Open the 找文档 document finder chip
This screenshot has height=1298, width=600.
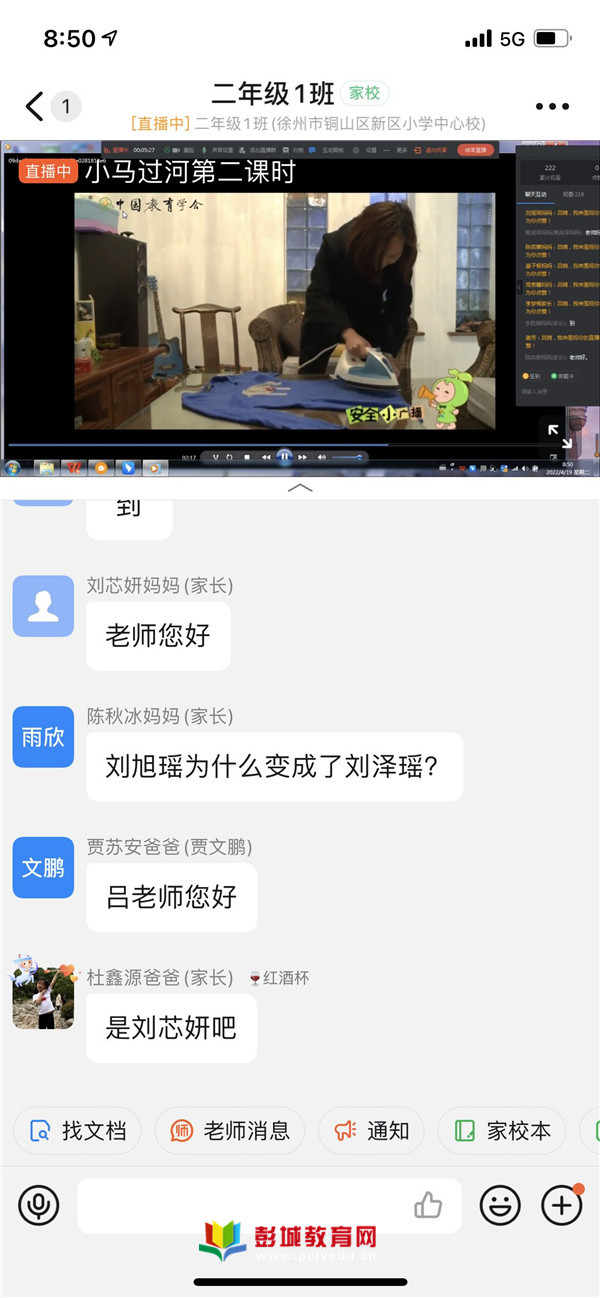click(x=78, y=1131)
